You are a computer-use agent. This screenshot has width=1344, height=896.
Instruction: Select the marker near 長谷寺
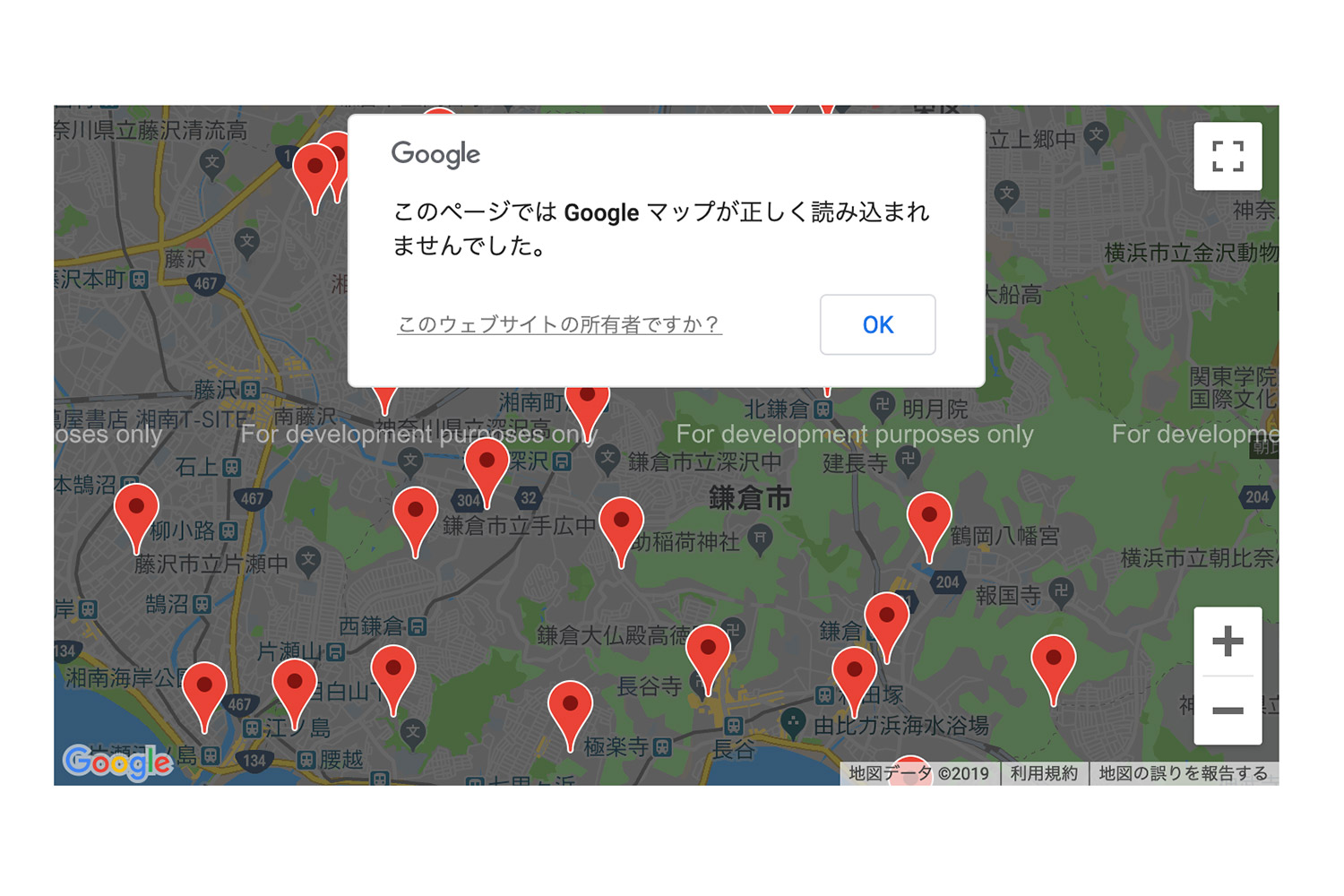pyautogui.click(x=708, y=650)
